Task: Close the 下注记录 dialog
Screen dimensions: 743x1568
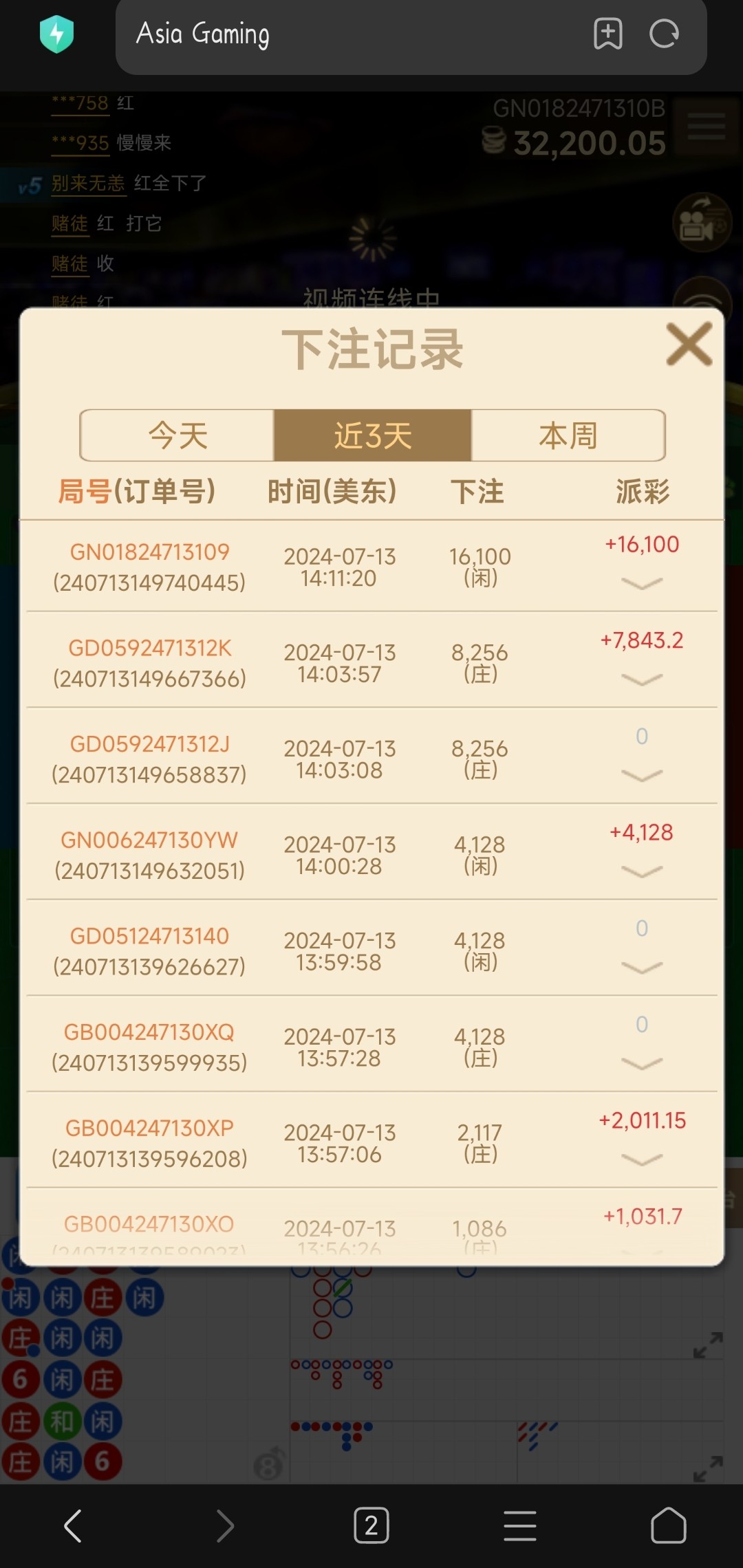Action: click(689, 344)
